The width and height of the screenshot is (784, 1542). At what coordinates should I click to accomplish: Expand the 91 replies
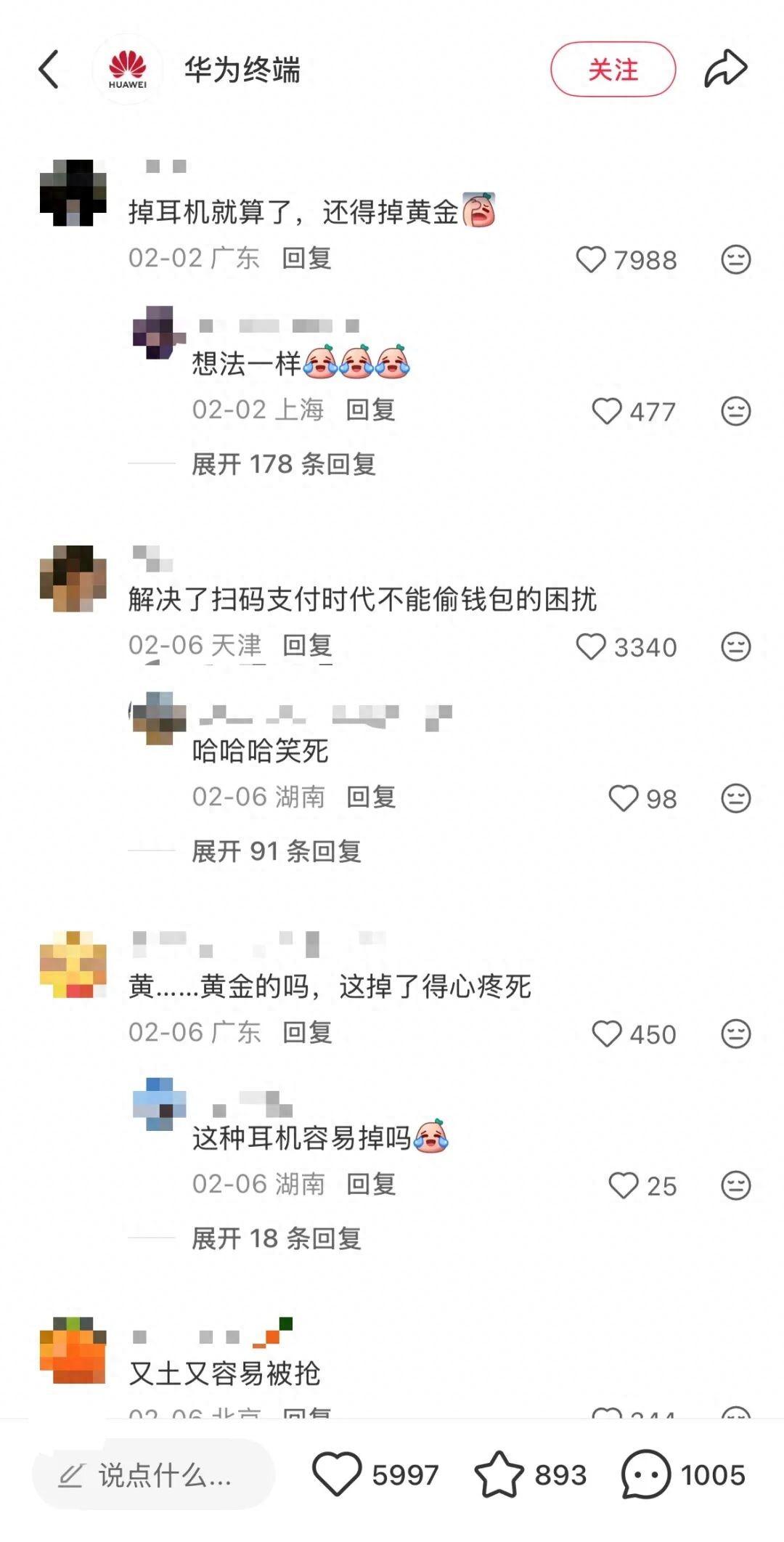[276, 851]
